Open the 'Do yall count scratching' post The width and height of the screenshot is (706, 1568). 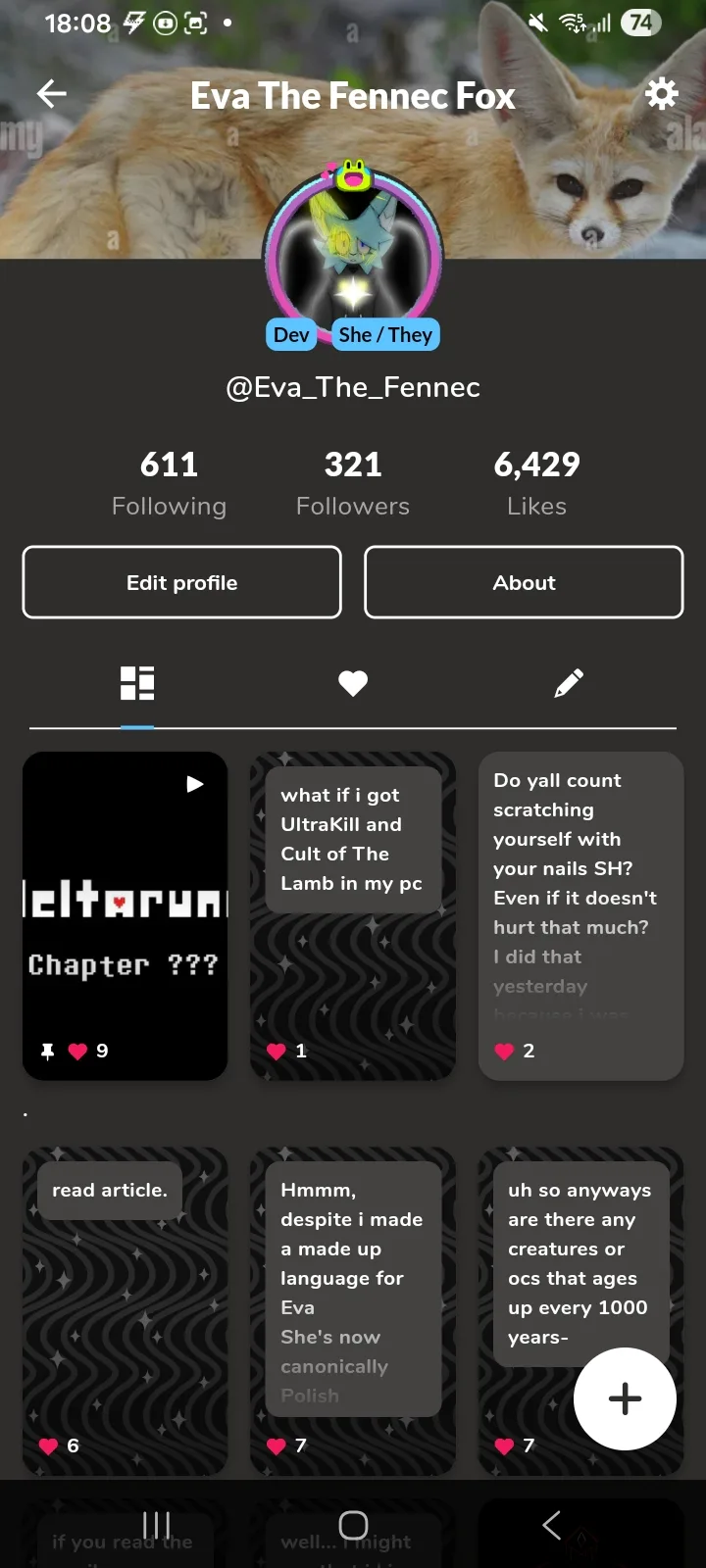click(x=580, y=915)
